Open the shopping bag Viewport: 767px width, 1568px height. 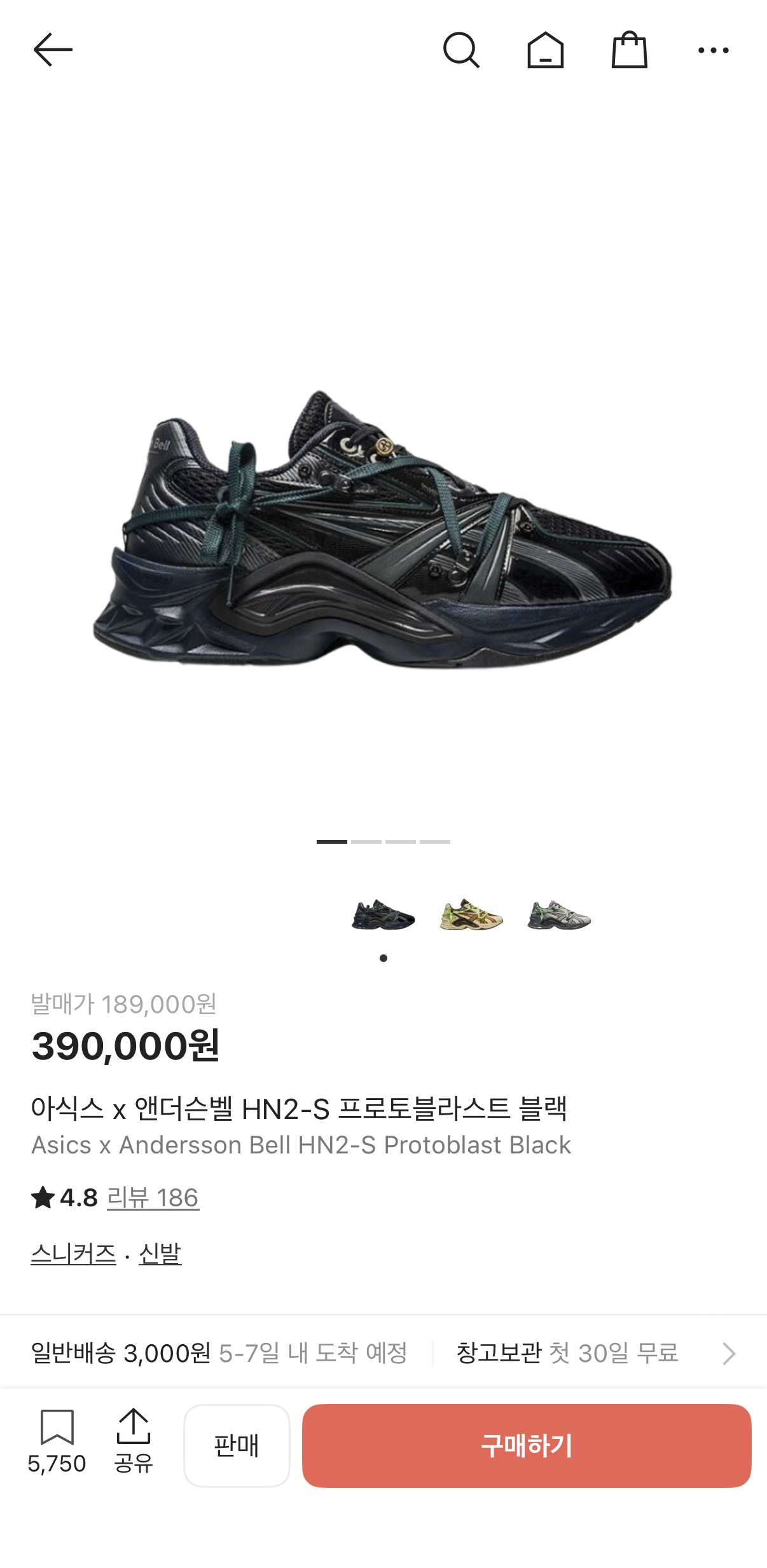(x=629, y=50)
